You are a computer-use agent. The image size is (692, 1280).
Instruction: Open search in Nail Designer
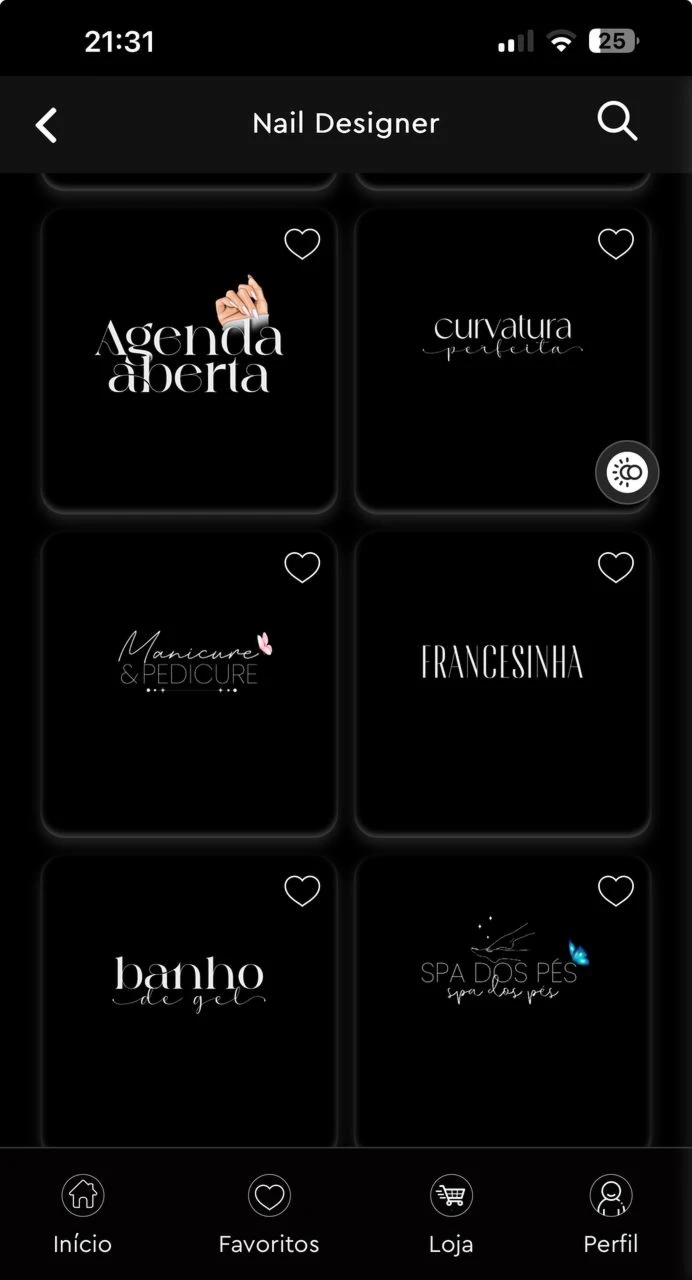[x=617, y=122]
